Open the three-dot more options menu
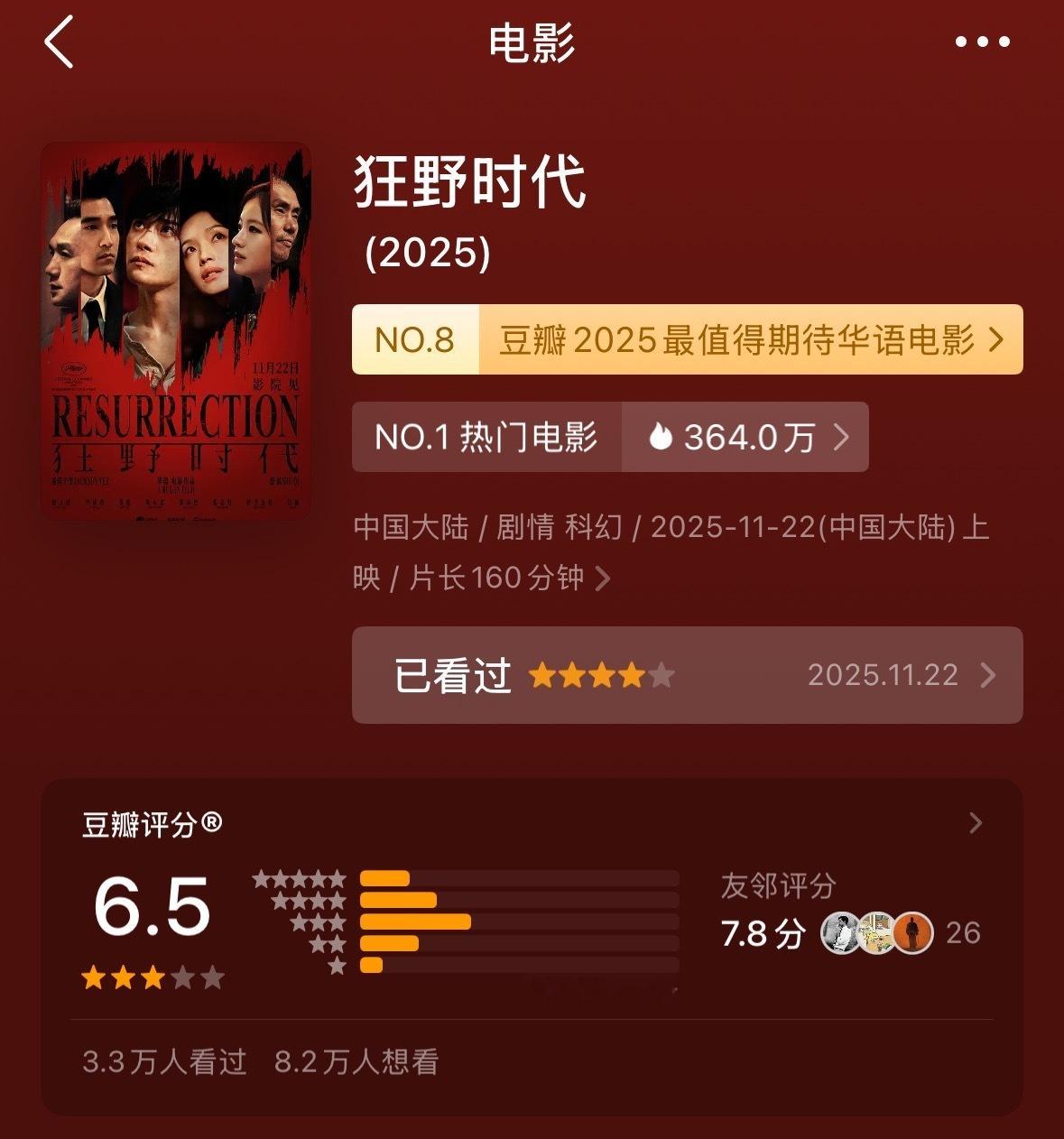This screenshot has height=1139, width=1064. pos(983,42)
